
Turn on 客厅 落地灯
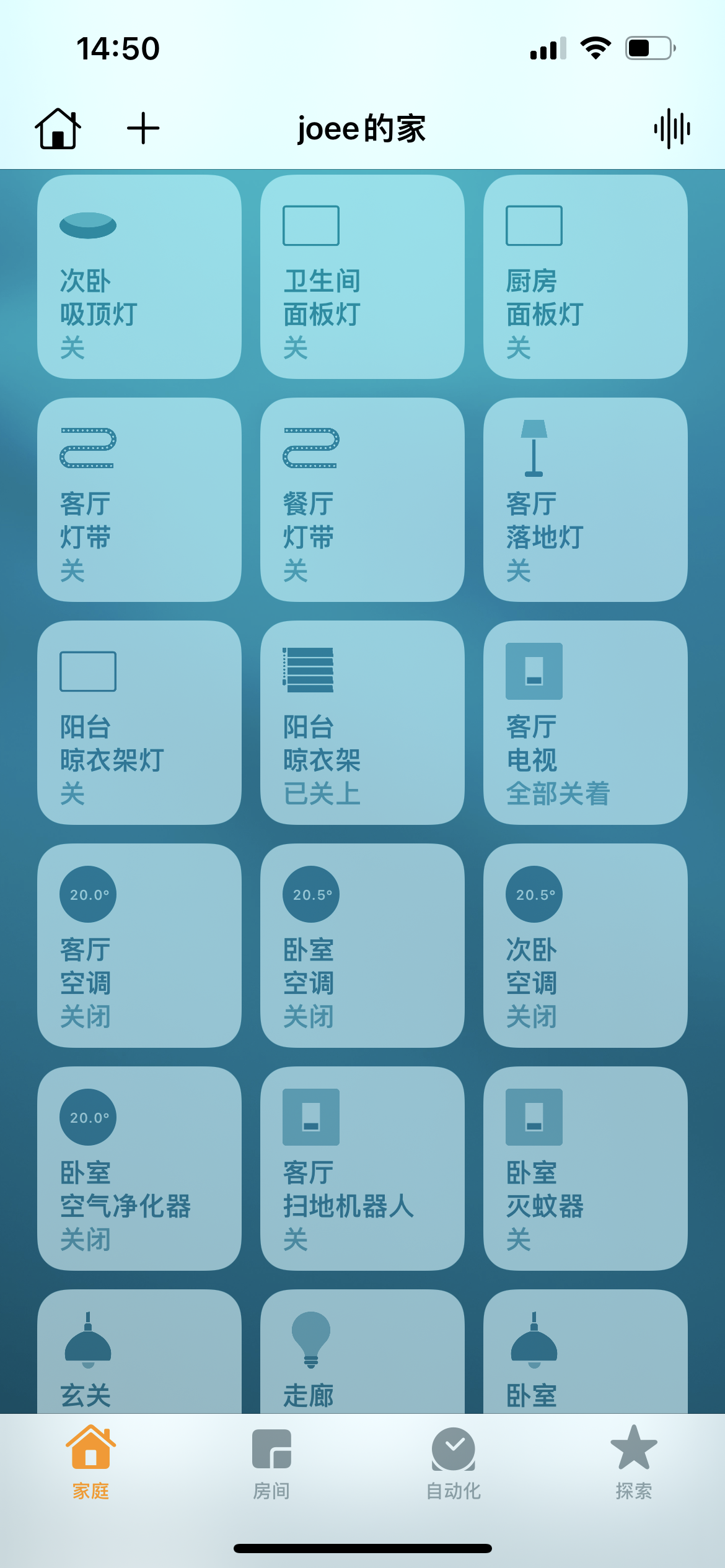586,500
